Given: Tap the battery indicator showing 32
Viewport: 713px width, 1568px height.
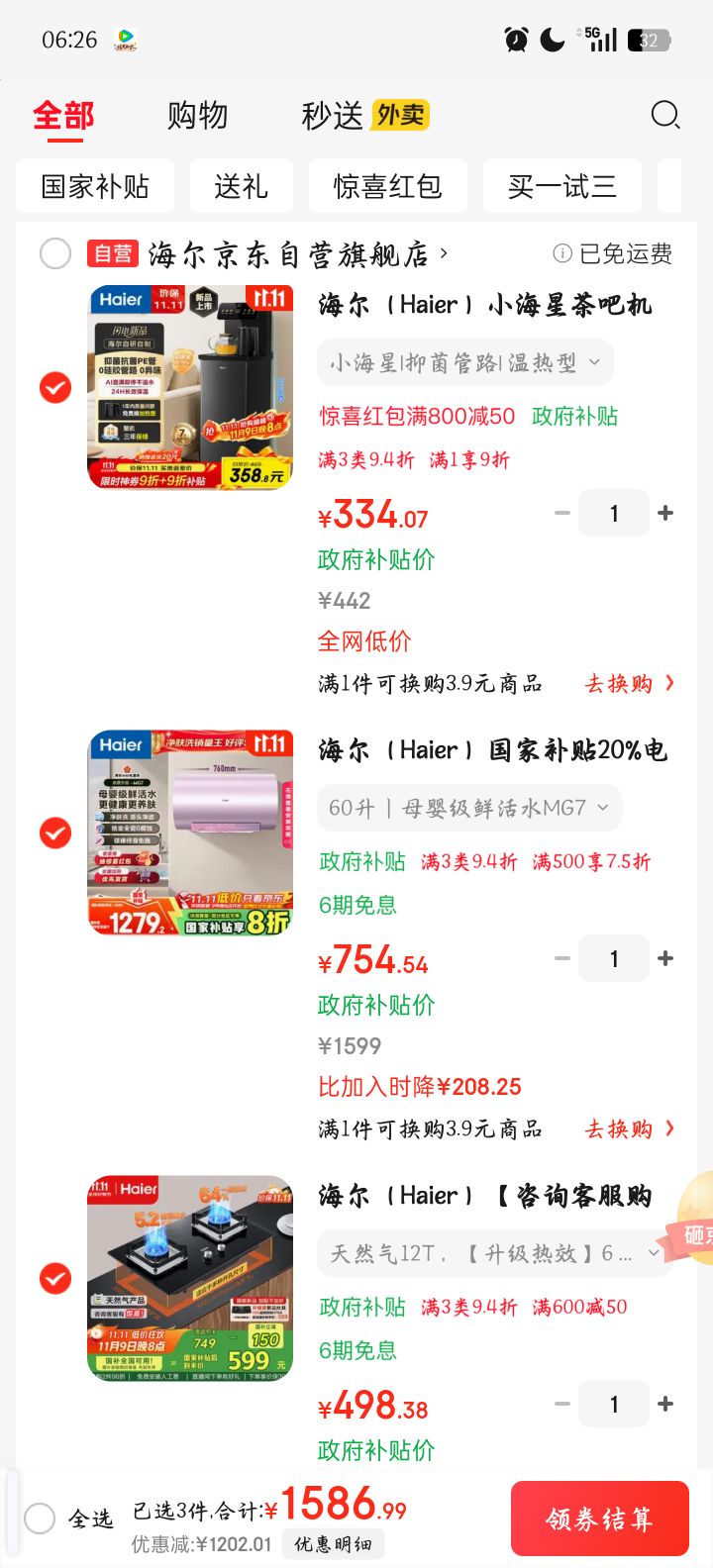Looking at the screenshot, I should (649, 41).
